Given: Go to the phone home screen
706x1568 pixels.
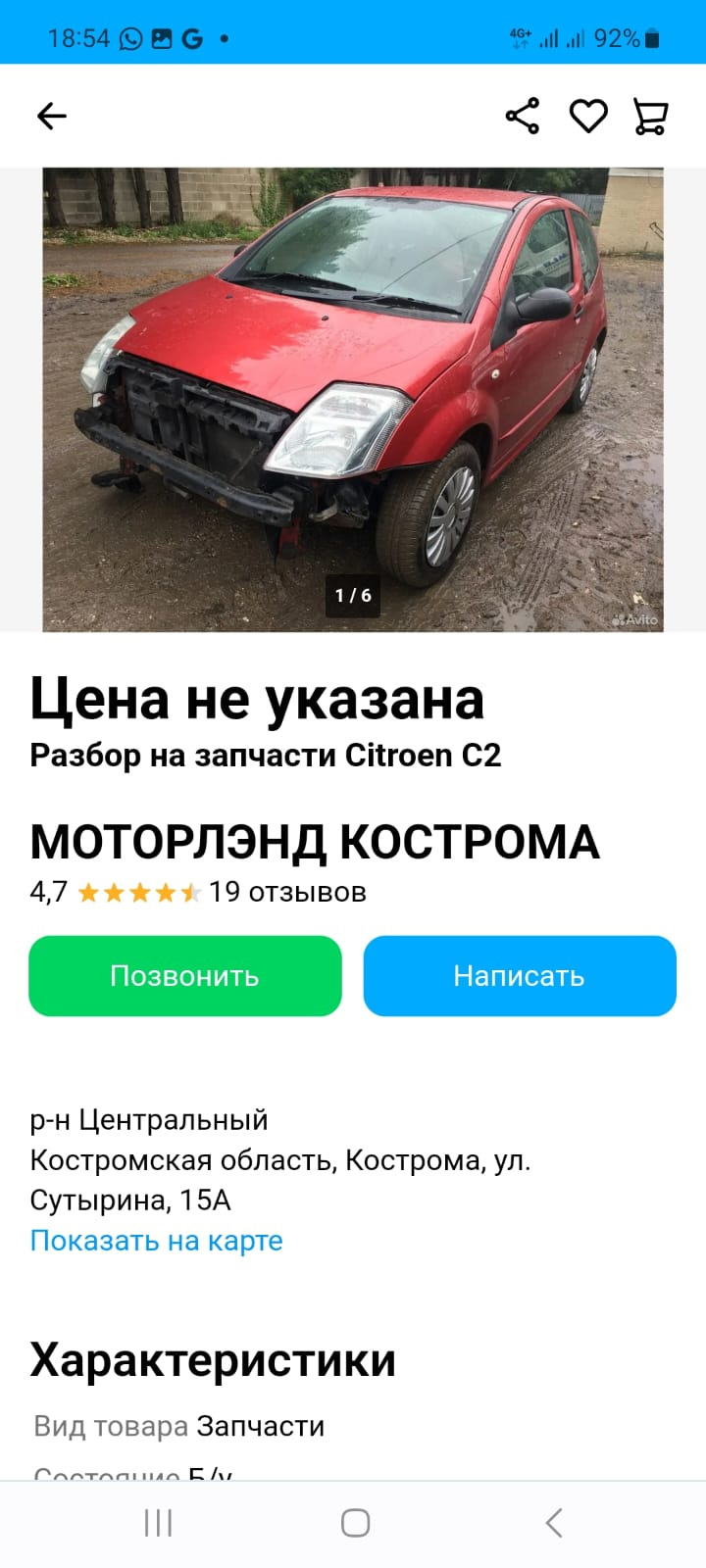Looking at the screenshot, I should click(x=355, y=1523).
